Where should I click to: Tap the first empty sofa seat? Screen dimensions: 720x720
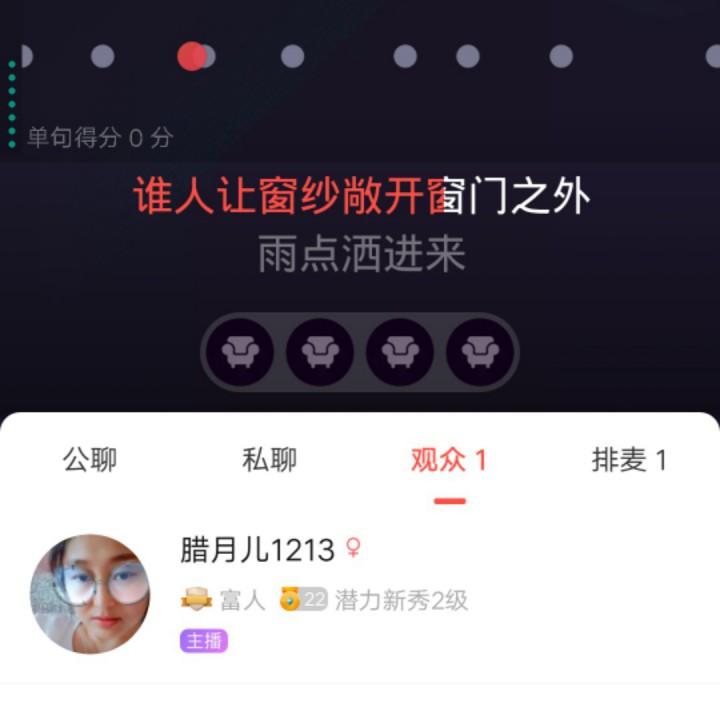(240, 352)
